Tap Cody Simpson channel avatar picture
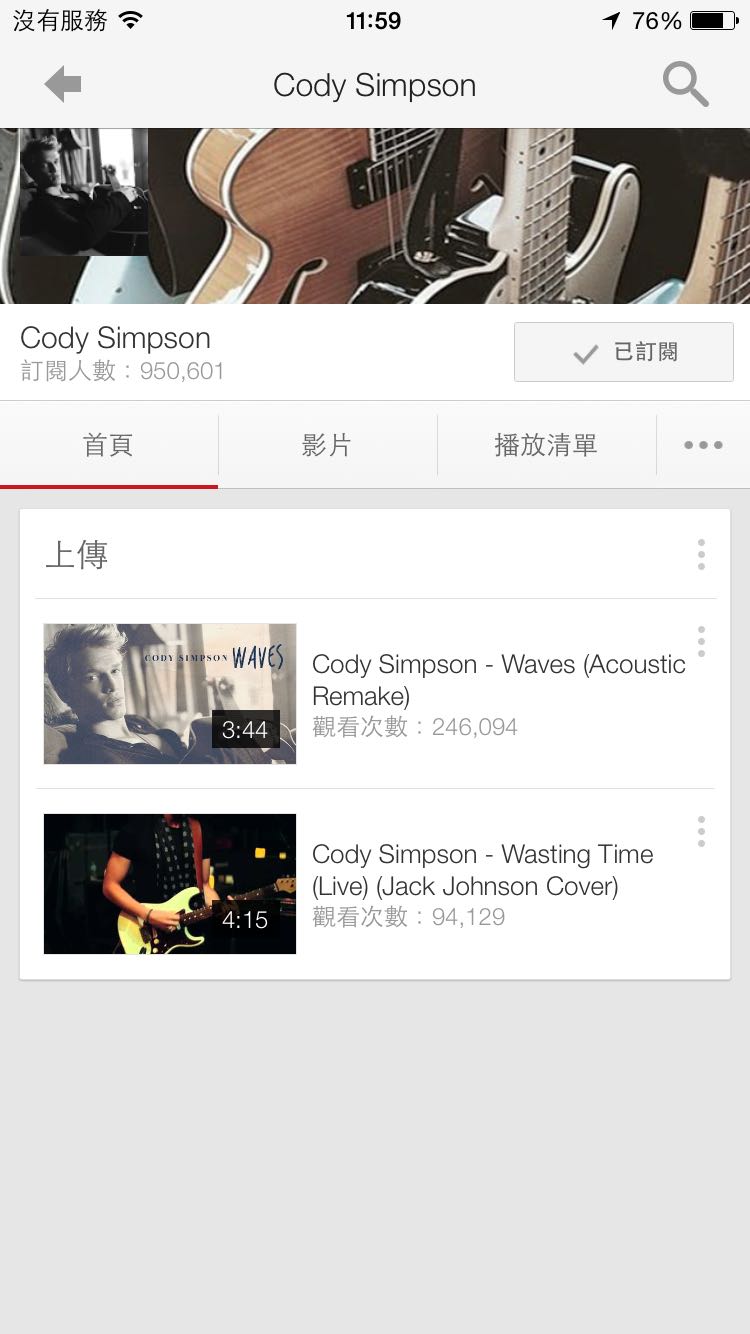This screenshot has height=1334, width=750. pos(84,192)
